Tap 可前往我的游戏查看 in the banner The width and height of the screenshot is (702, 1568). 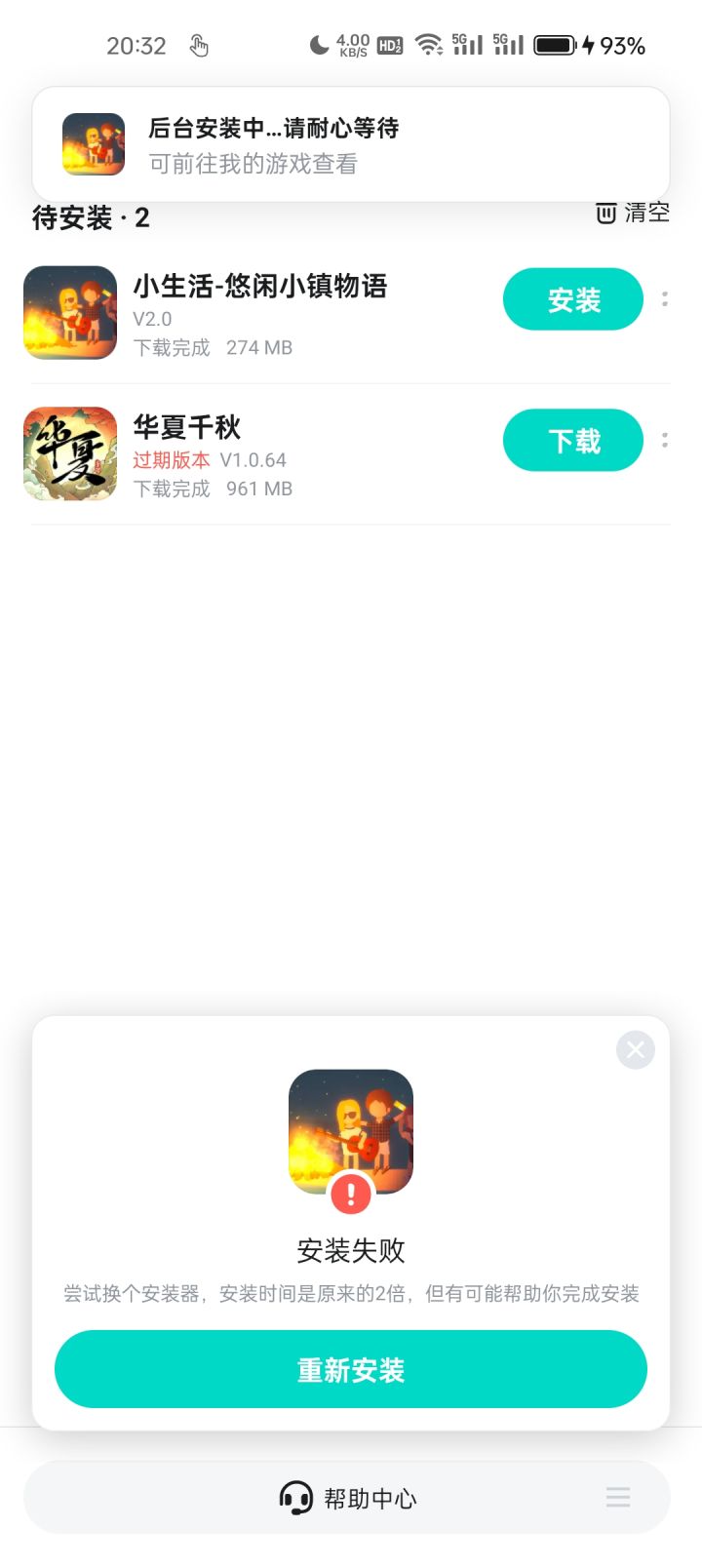tap(253, 163)
